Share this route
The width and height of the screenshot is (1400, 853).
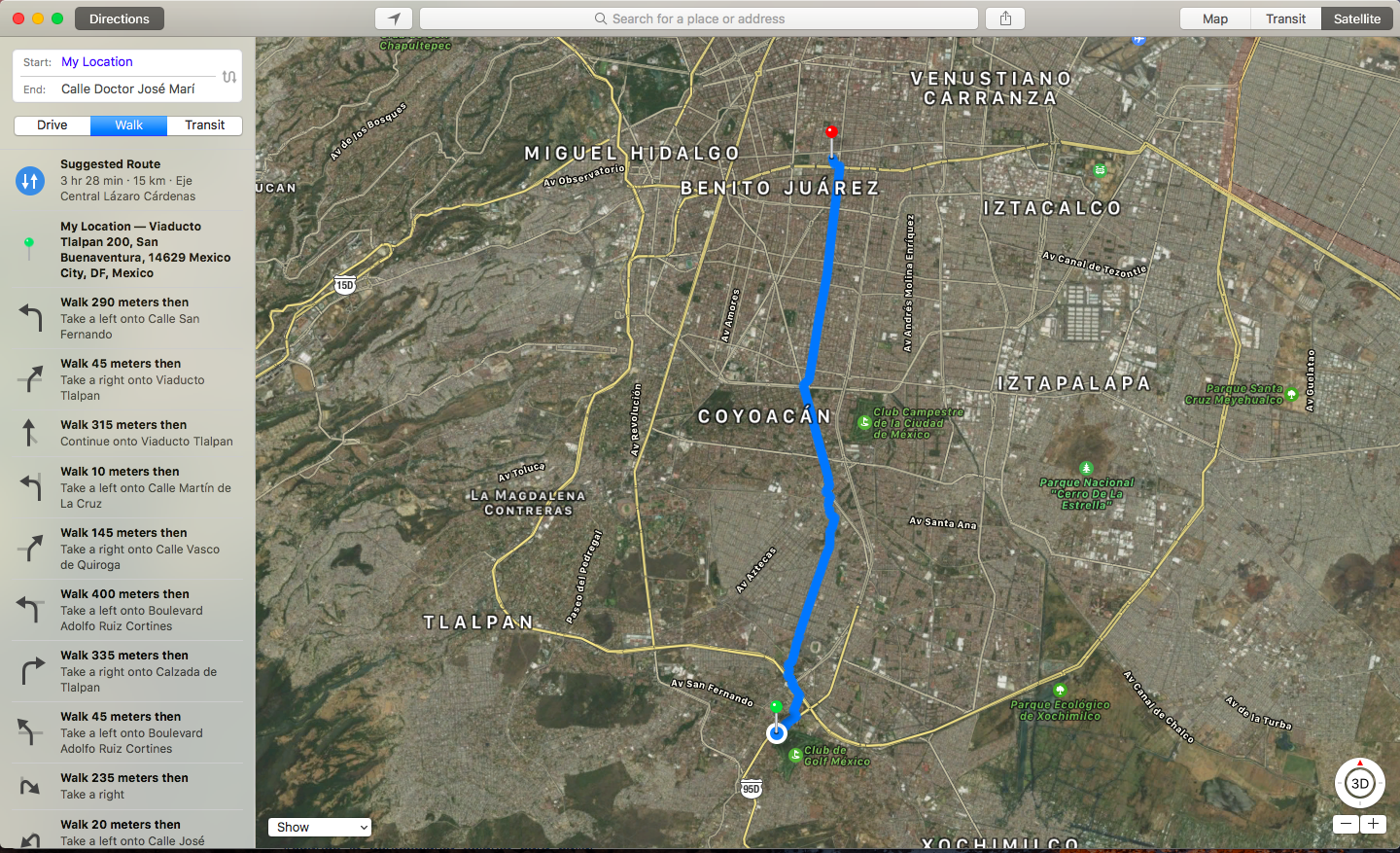[1005, 18]
